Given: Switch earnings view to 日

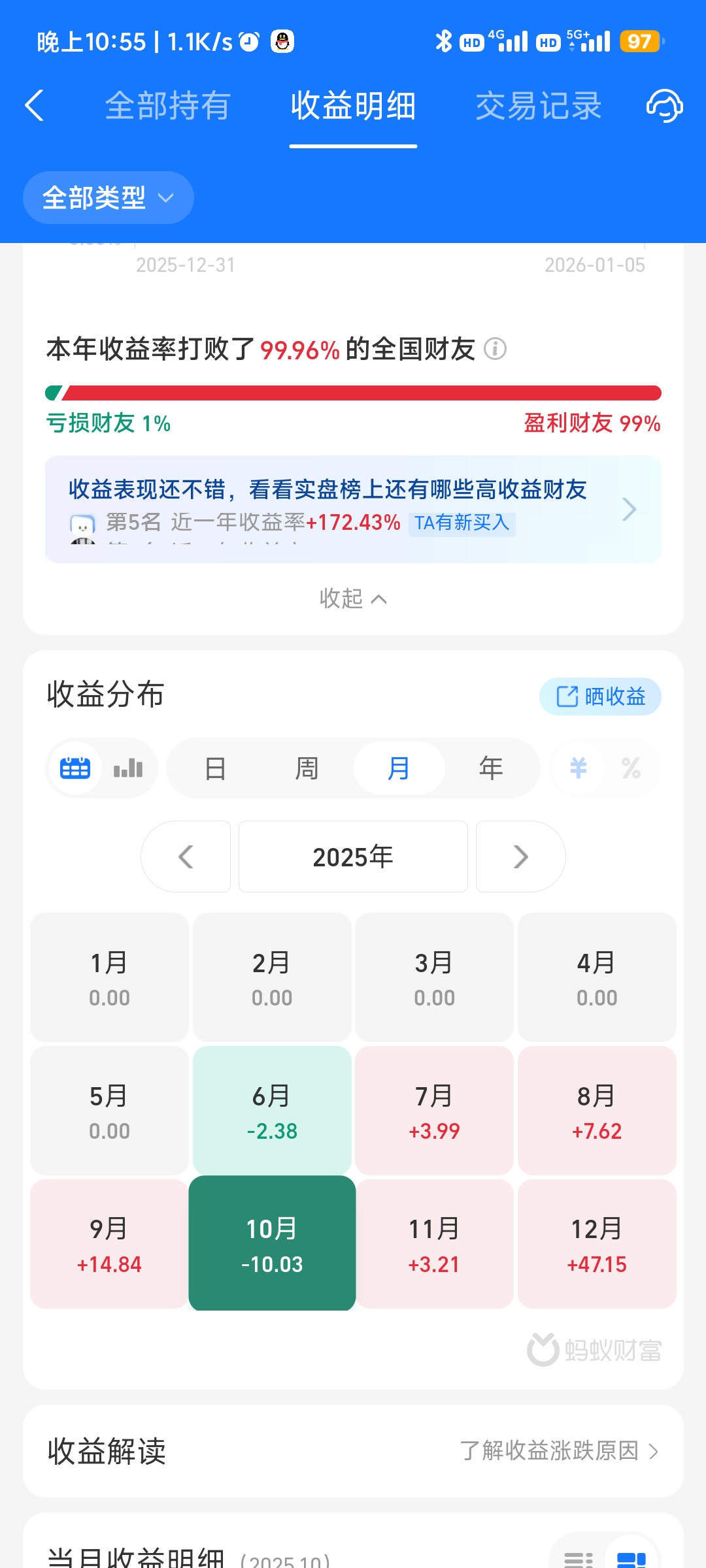Looking at the screenshot, I should [x=216, y=768].
